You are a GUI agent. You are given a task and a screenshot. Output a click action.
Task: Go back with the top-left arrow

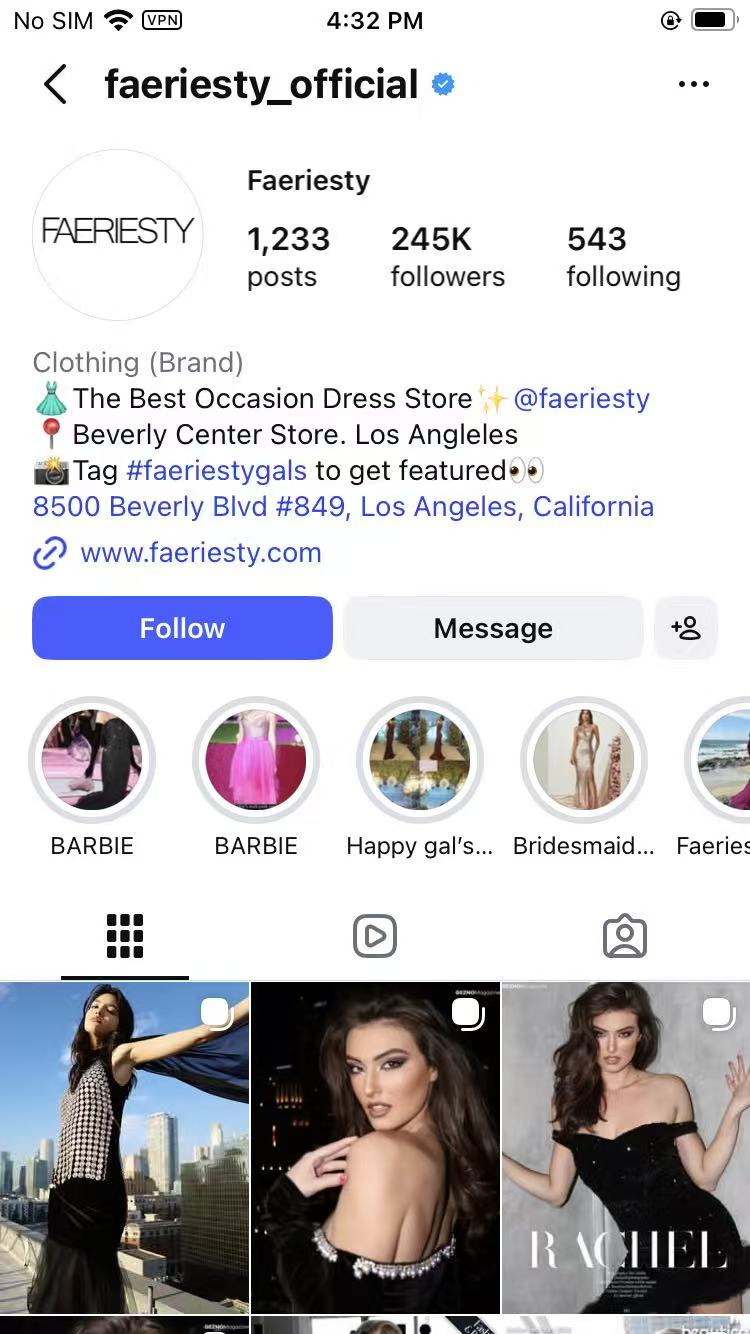[56, 85]
